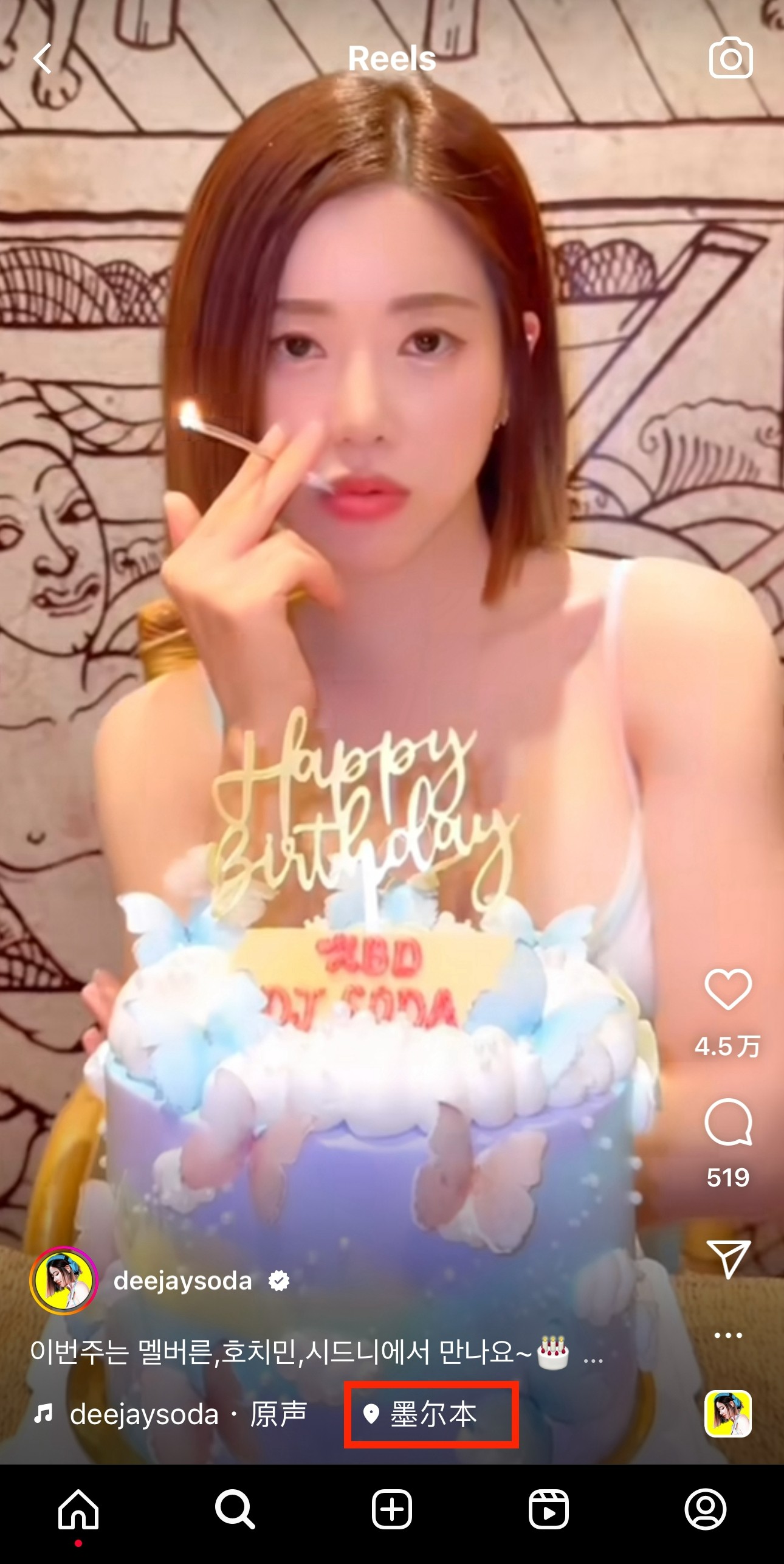Switch to the Search tab

pyautogui.click(x=235, y=1509)
